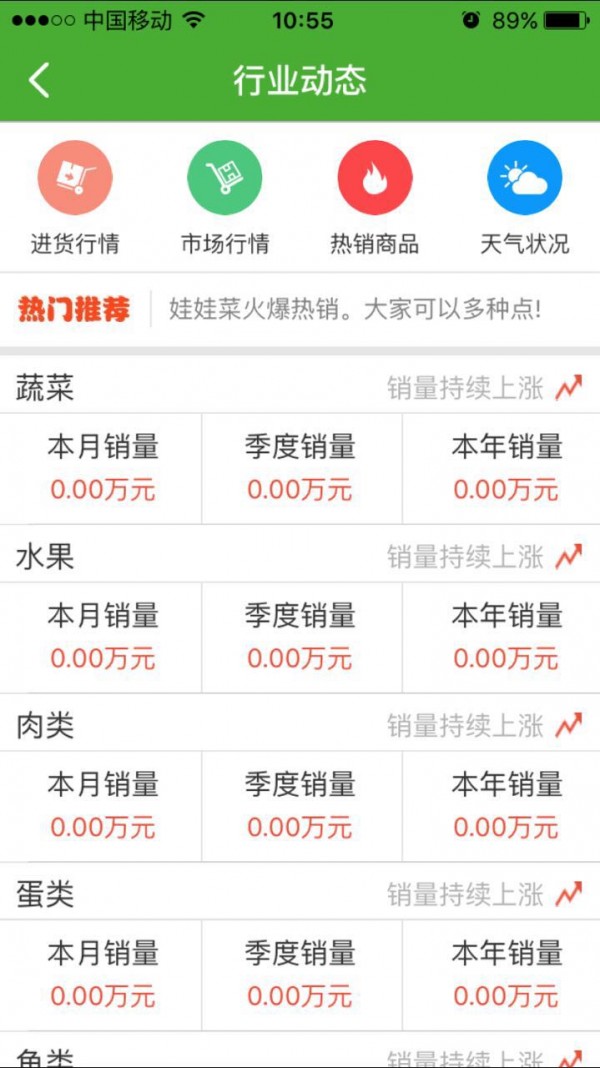The image size is (600, 1068).
Task: Open the 水果 category sales row
Action: pos(300,558)
